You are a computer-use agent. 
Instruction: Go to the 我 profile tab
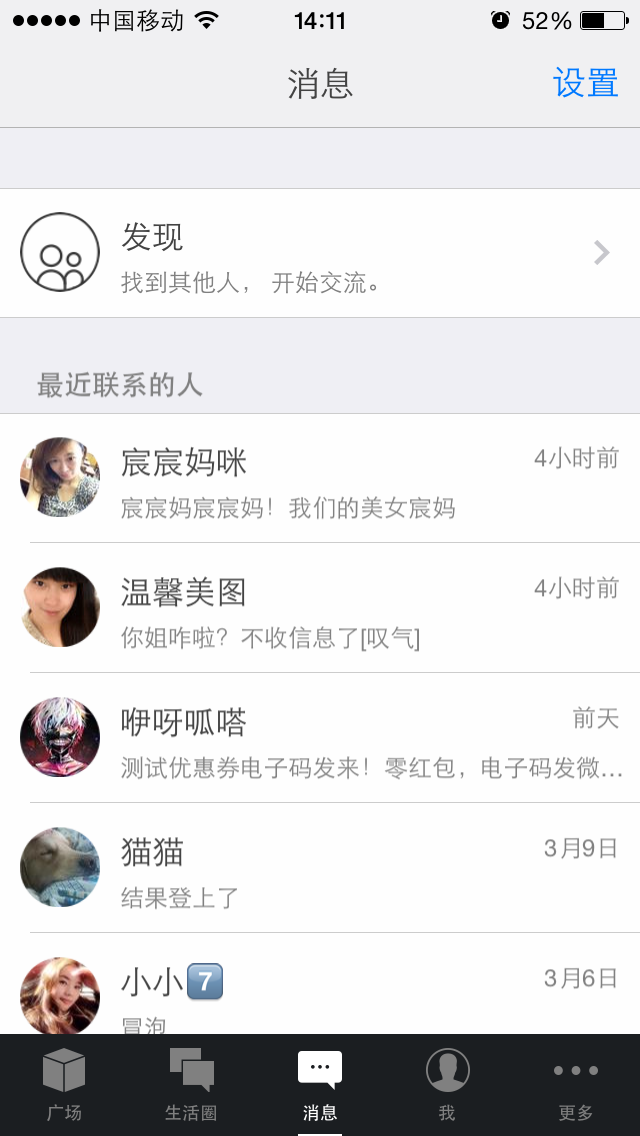(x=447, y=1085)
